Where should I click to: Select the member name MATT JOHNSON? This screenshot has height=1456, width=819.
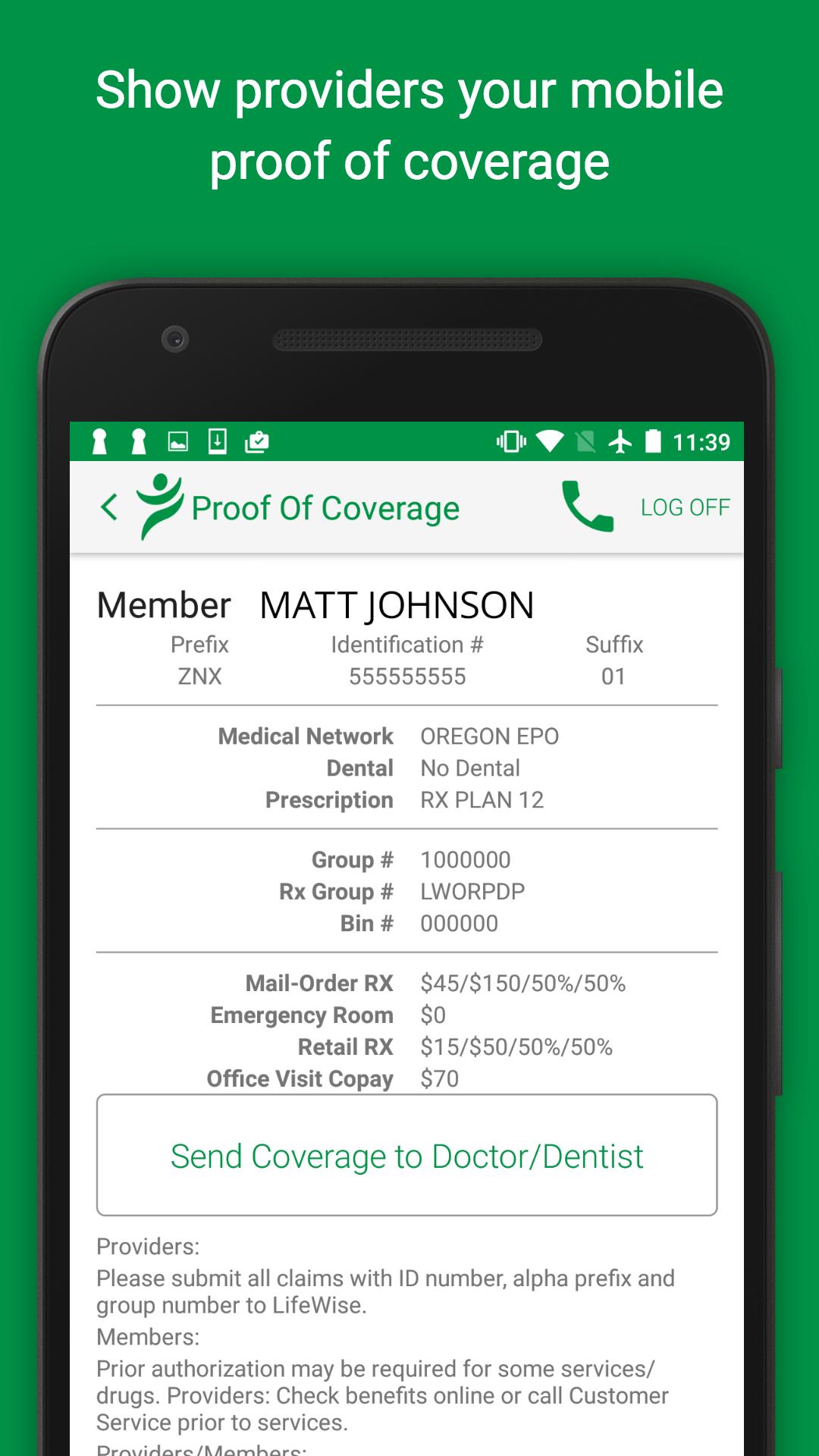pos(395,604)
